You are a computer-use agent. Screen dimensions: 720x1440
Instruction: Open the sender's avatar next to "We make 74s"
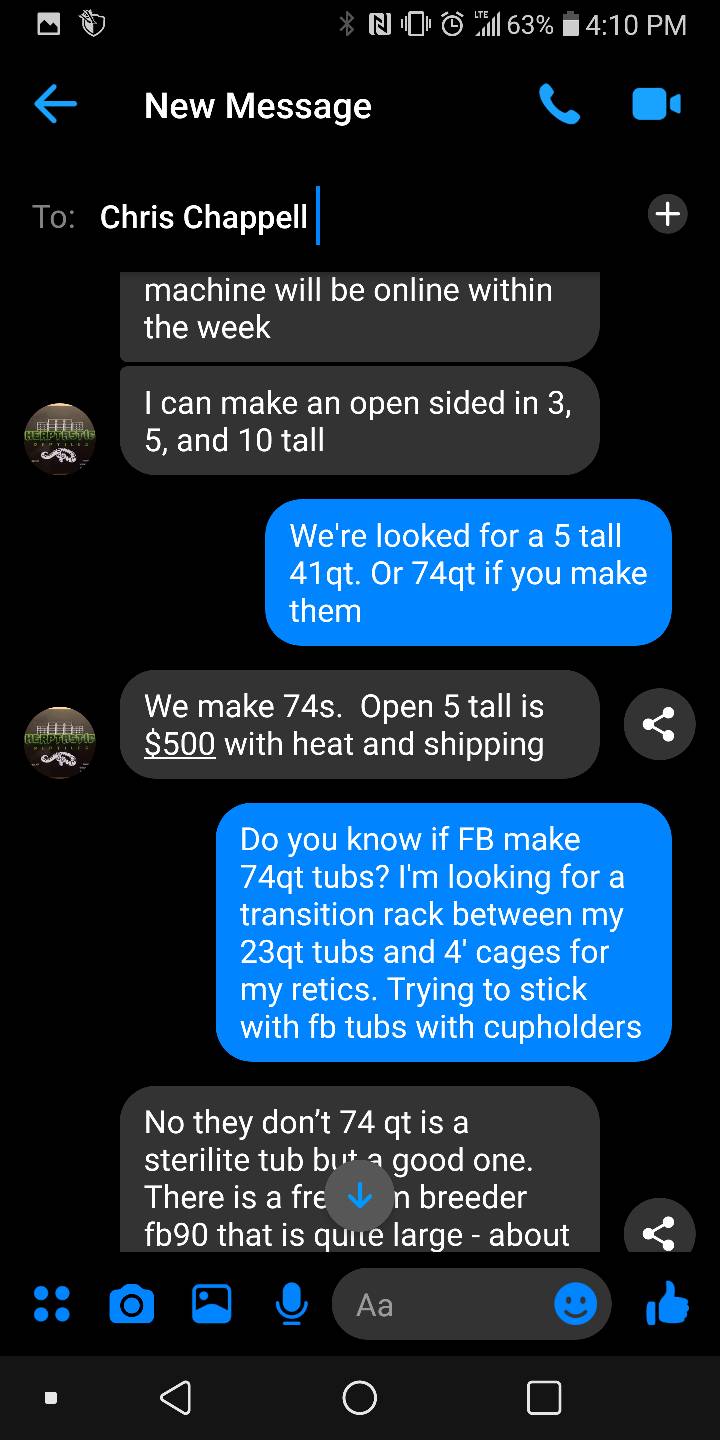(60, 743)
